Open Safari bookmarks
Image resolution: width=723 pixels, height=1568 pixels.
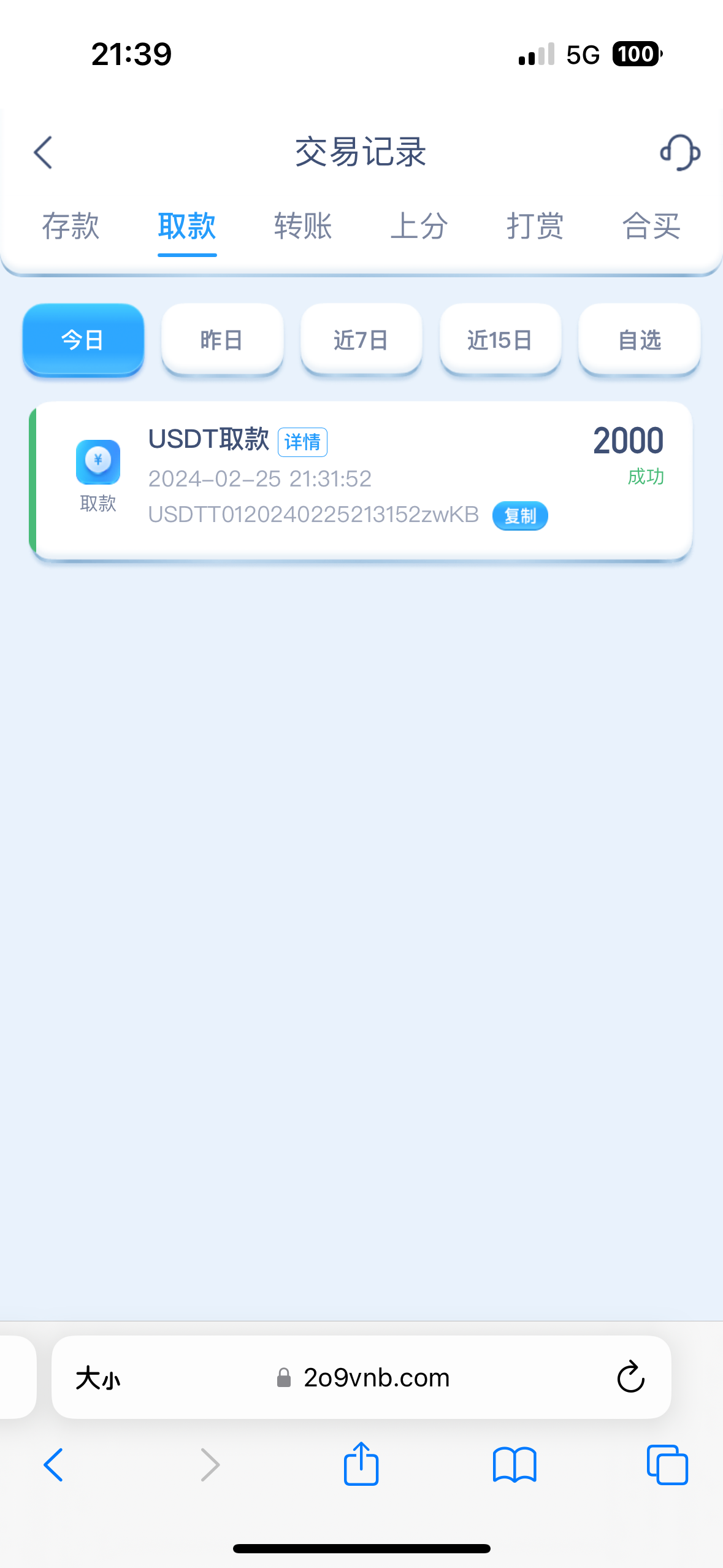coord(515,1464)
